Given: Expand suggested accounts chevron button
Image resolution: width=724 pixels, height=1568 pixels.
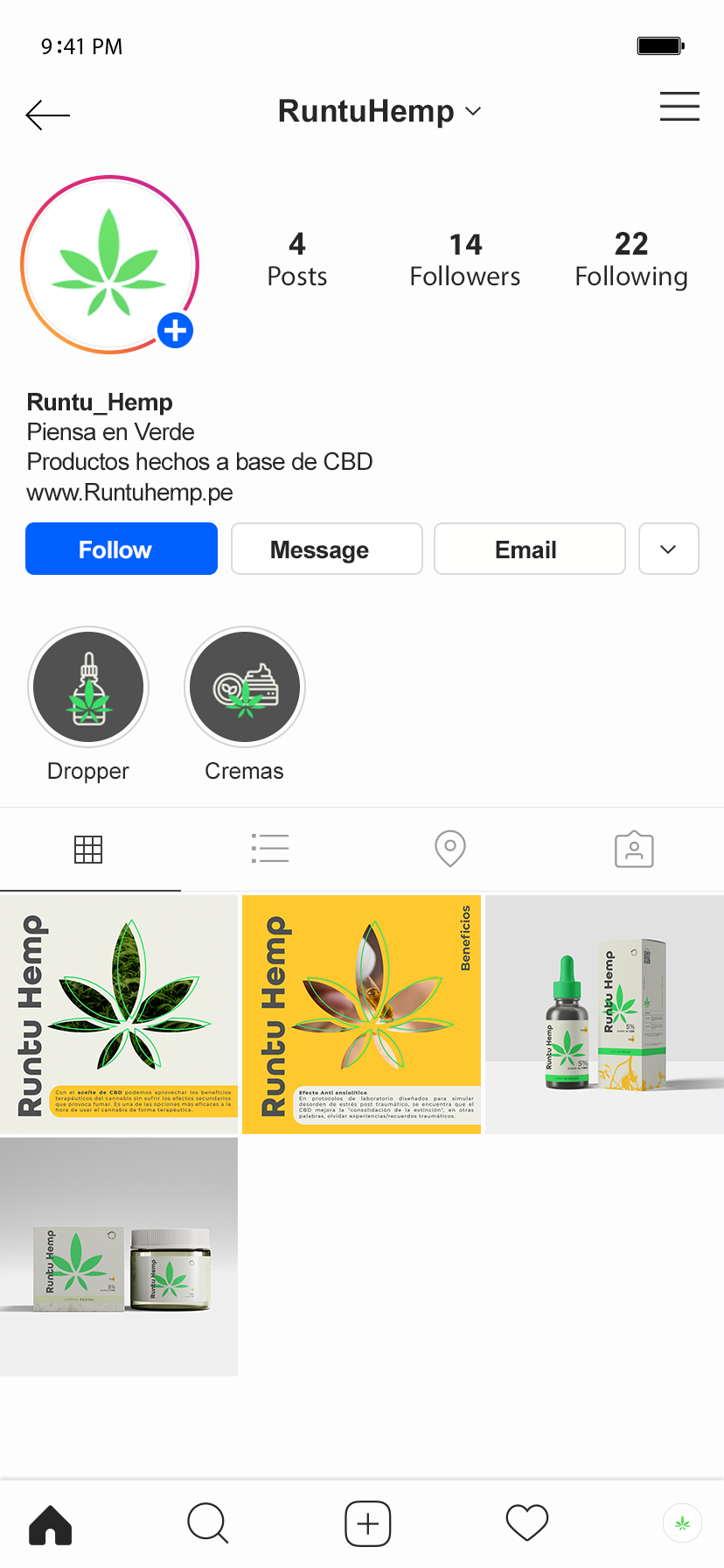Looking at the screenshot, I should 669,549.
